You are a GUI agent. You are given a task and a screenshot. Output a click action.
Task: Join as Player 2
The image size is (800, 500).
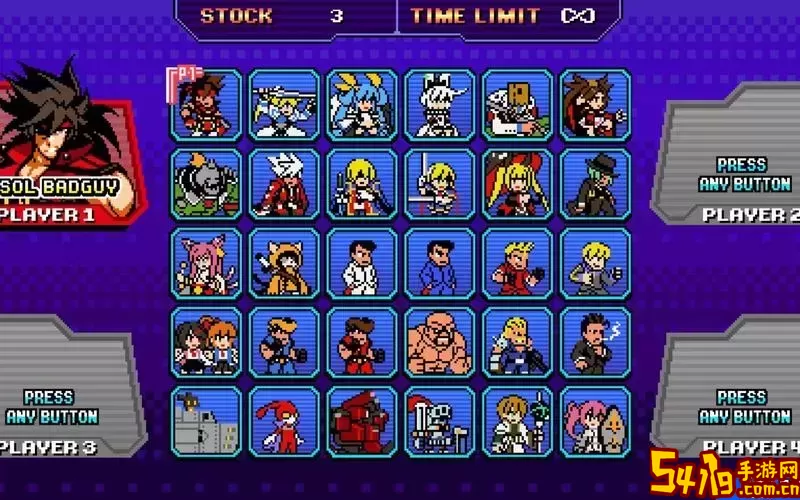[x=741, y=175]
